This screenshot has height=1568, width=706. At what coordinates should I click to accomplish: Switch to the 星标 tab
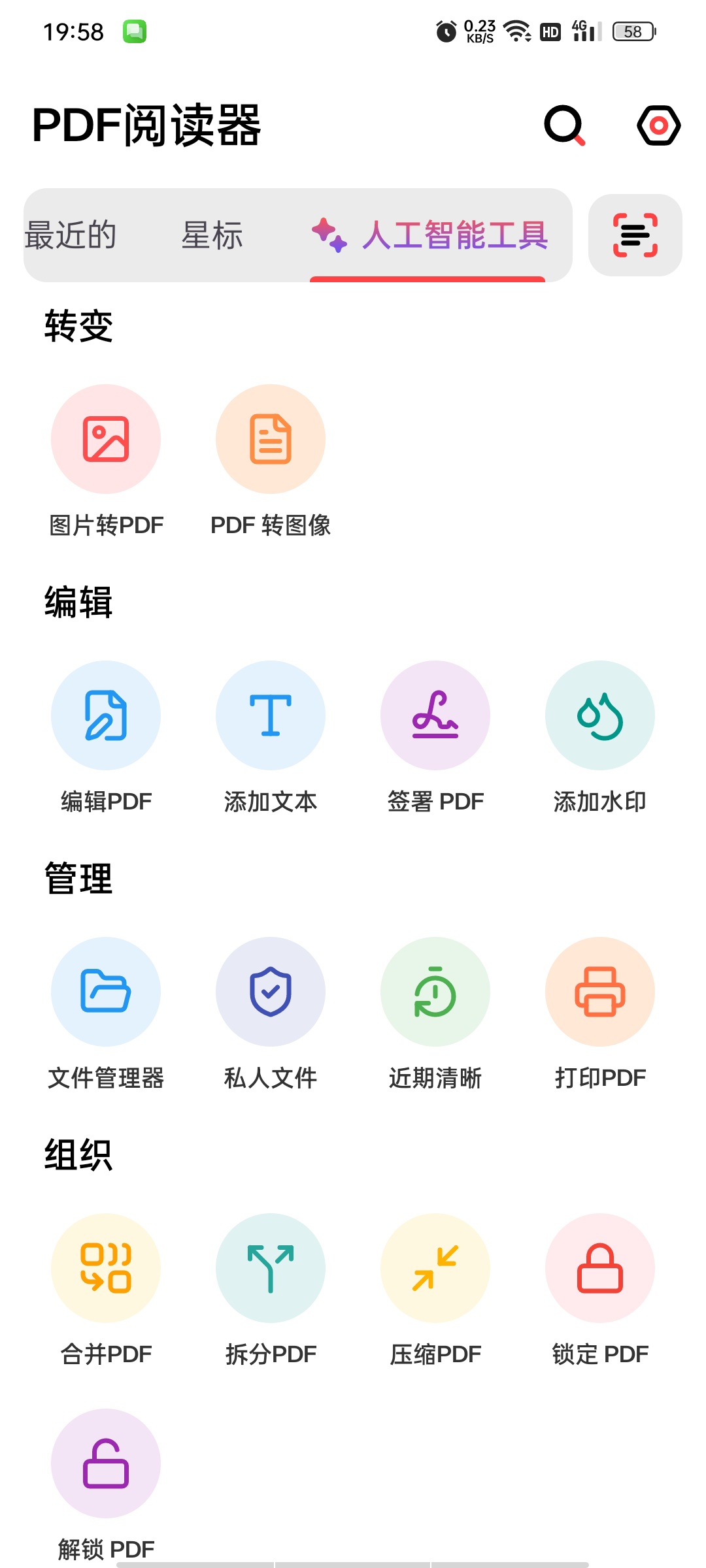click(x=212, y=235)
